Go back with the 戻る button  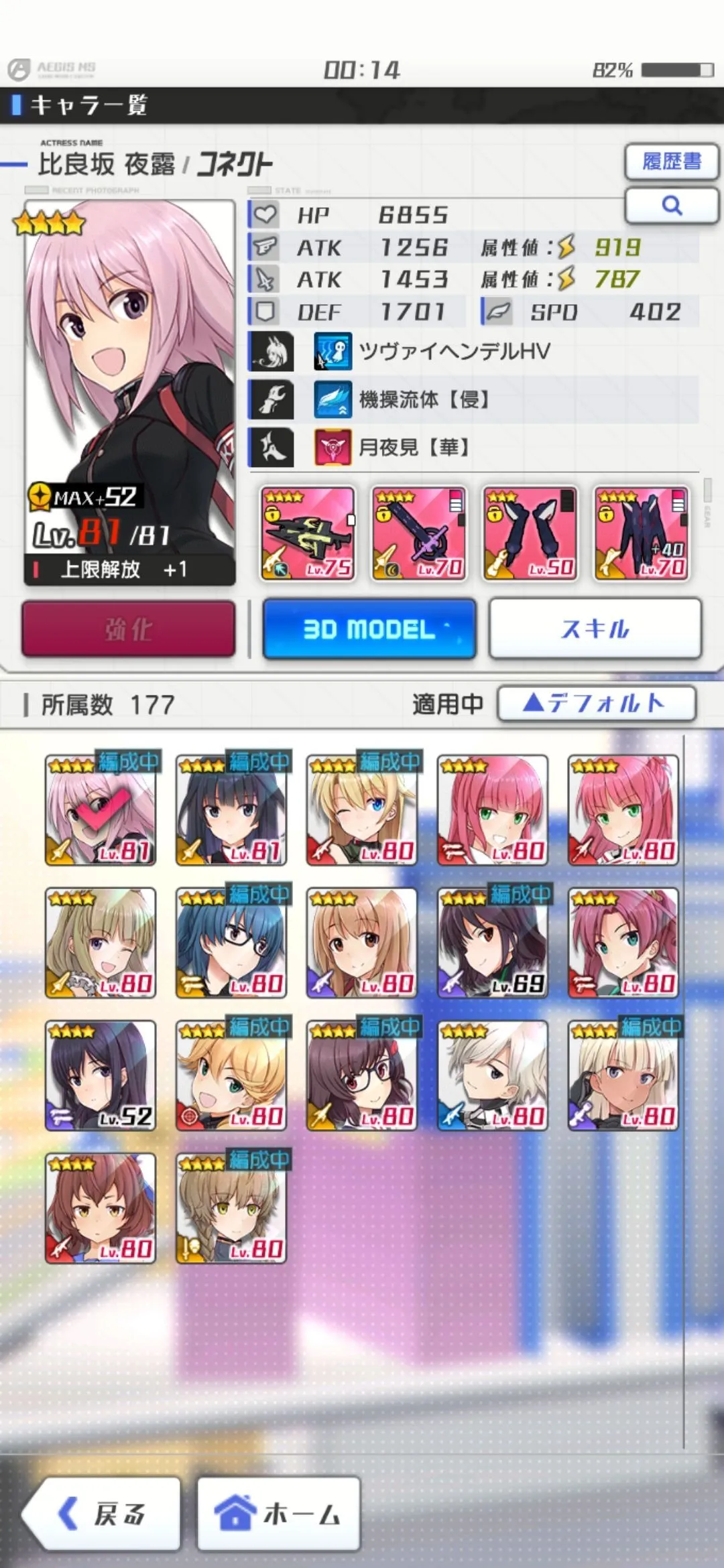(x=103, y=1514)
